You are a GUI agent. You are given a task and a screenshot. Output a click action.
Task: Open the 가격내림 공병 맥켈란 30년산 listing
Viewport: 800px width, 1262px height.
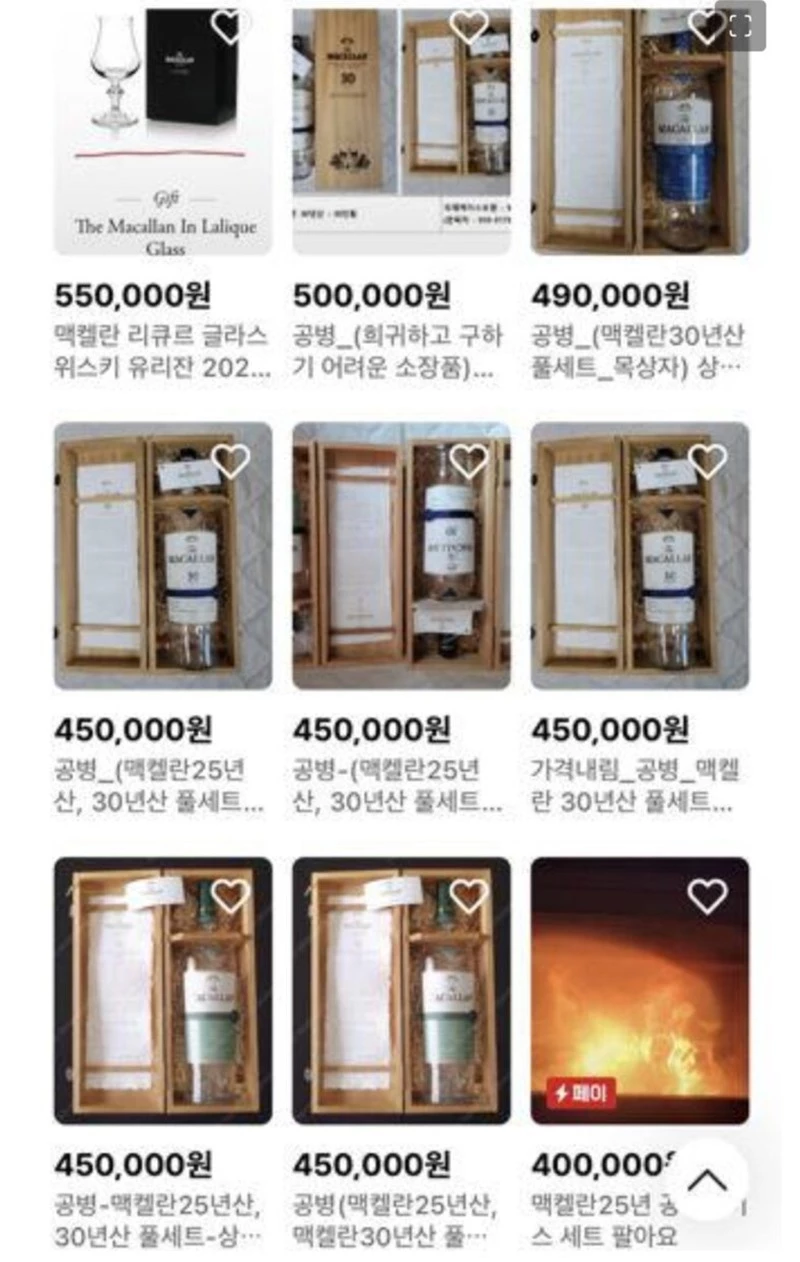tap(639, 556)
